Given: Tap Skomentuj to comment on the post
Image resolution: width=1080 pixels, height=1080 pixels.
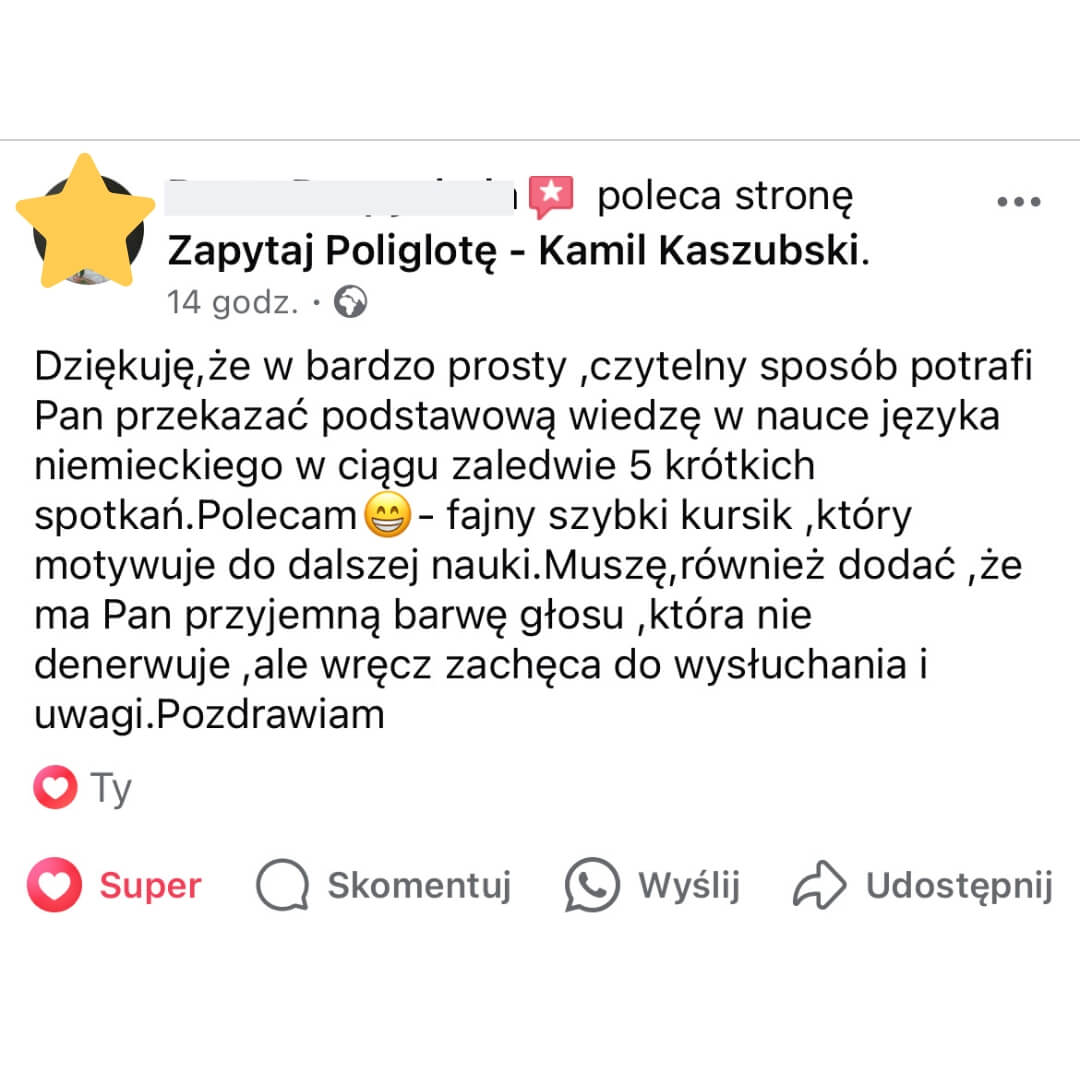Looking at the screenshot, I should tap(384, 885).
